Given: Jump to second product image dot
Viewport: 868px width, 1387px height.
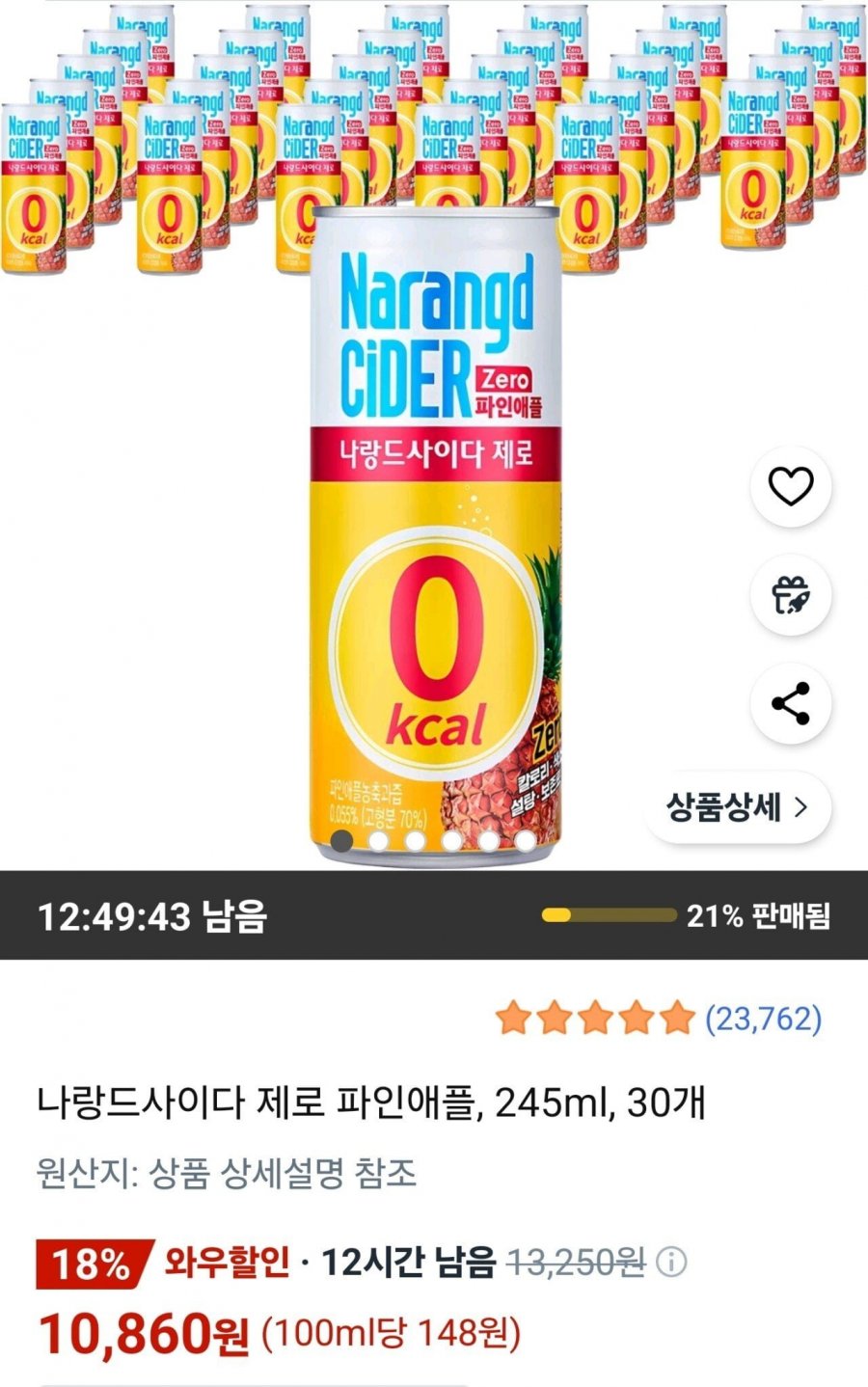Looking at the screenshot, I should 378,841.
